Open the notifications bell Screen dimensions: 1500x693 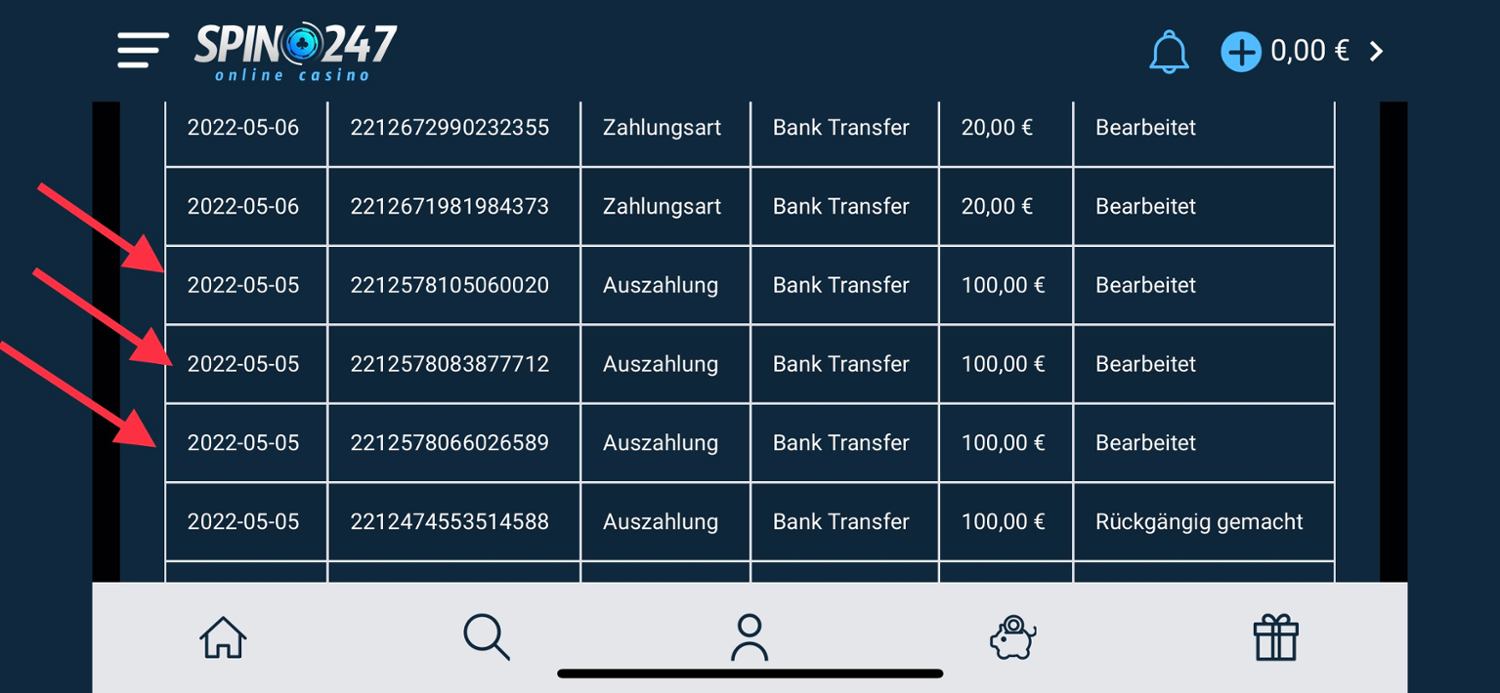pyautogui.click(x=1168, y=51)
